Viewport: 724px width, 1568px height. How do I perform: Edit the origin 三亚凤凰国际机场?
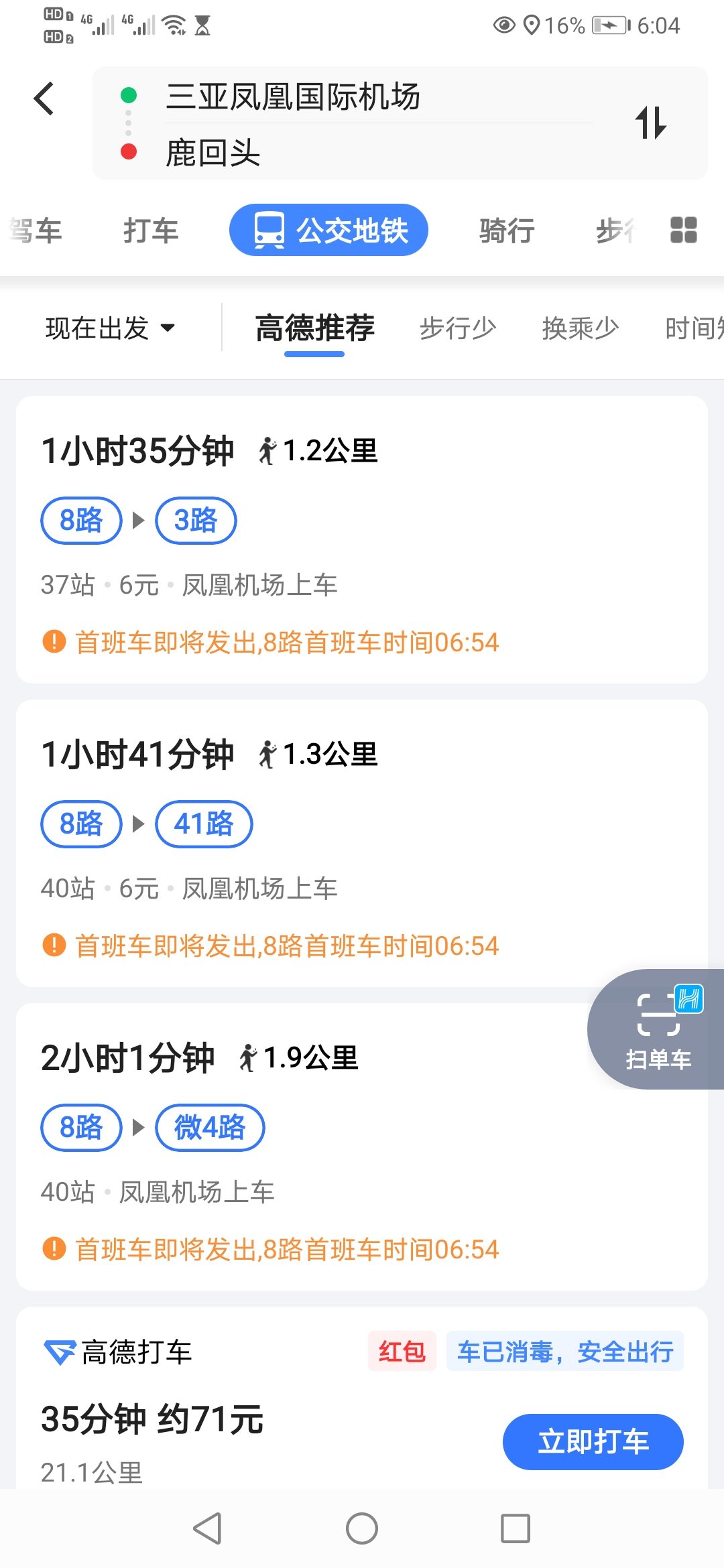click(x=293, y=96)
